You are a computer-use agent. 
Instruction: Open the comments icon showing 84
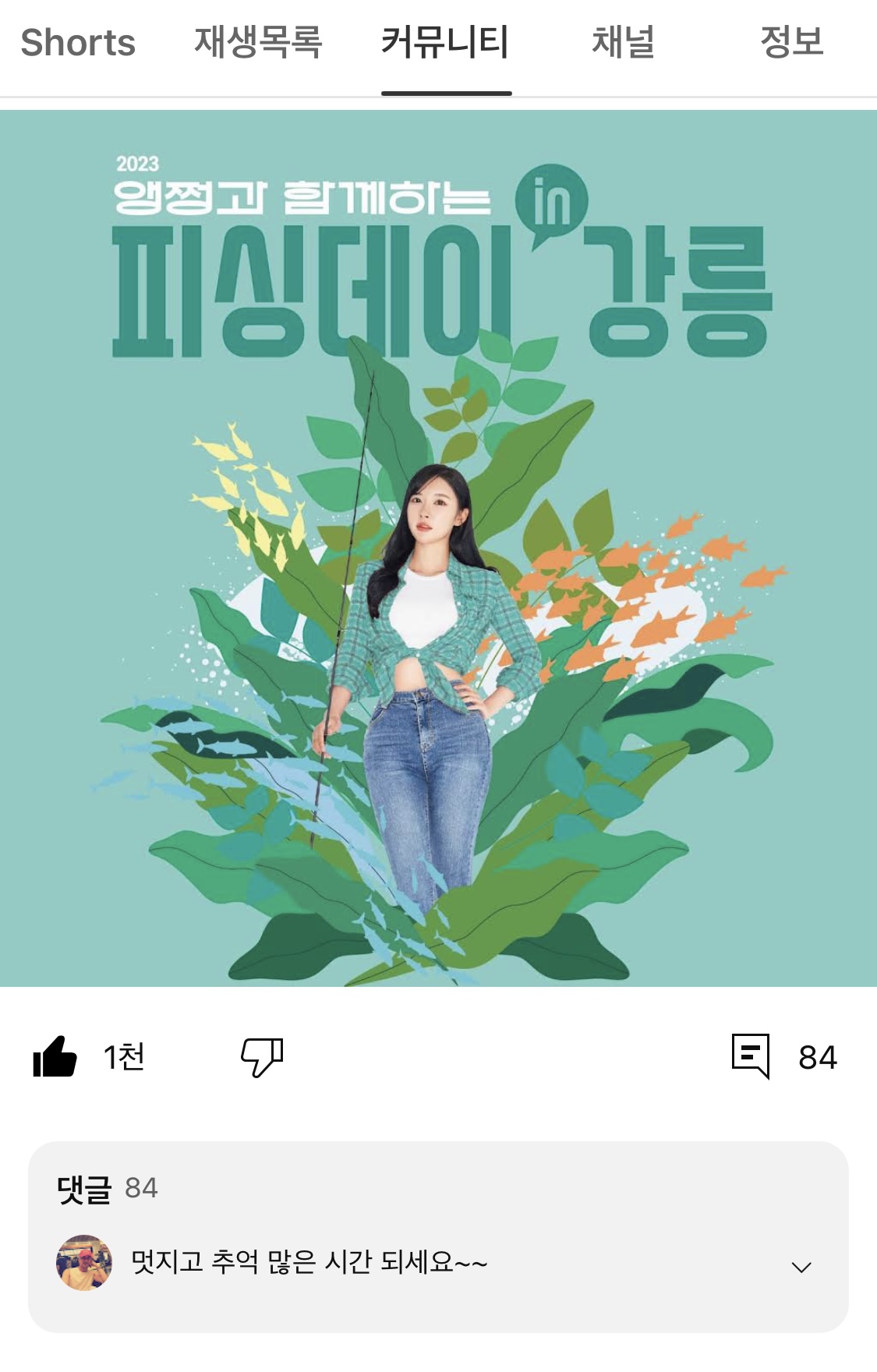[751, 1056]
